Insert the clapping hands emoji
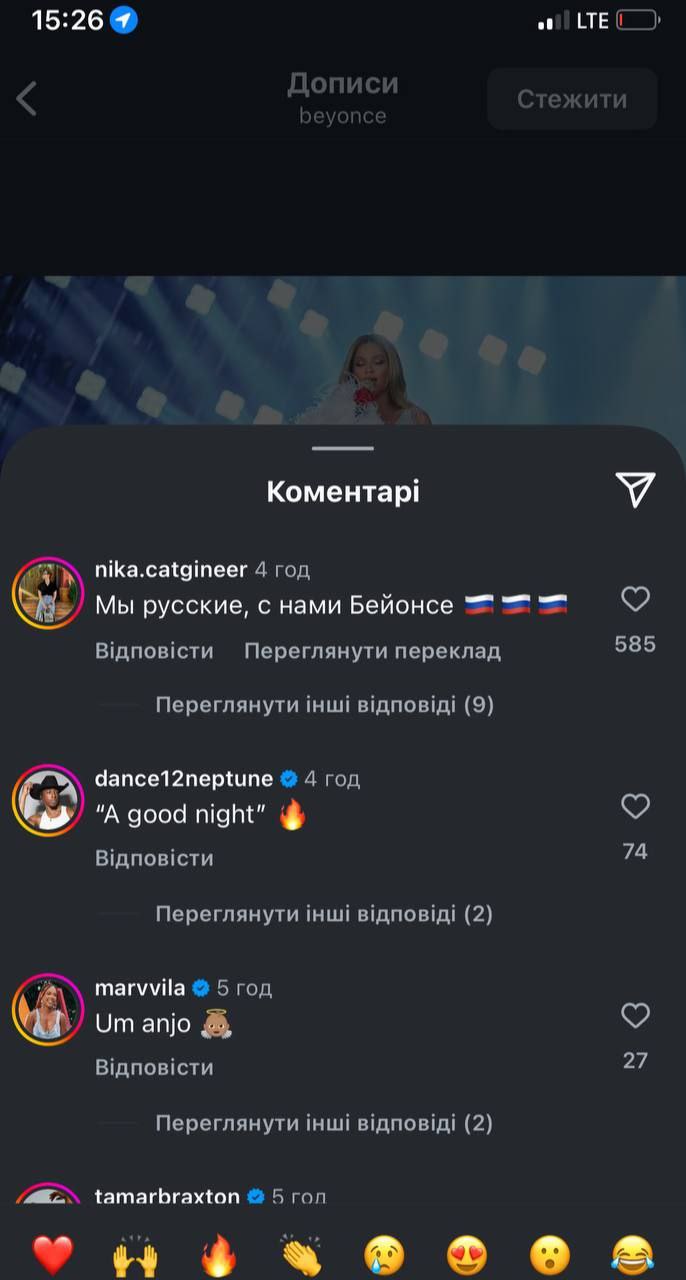Image resolution: width=686 pixels, height=1280 pixels. (x=301, y=1253)
